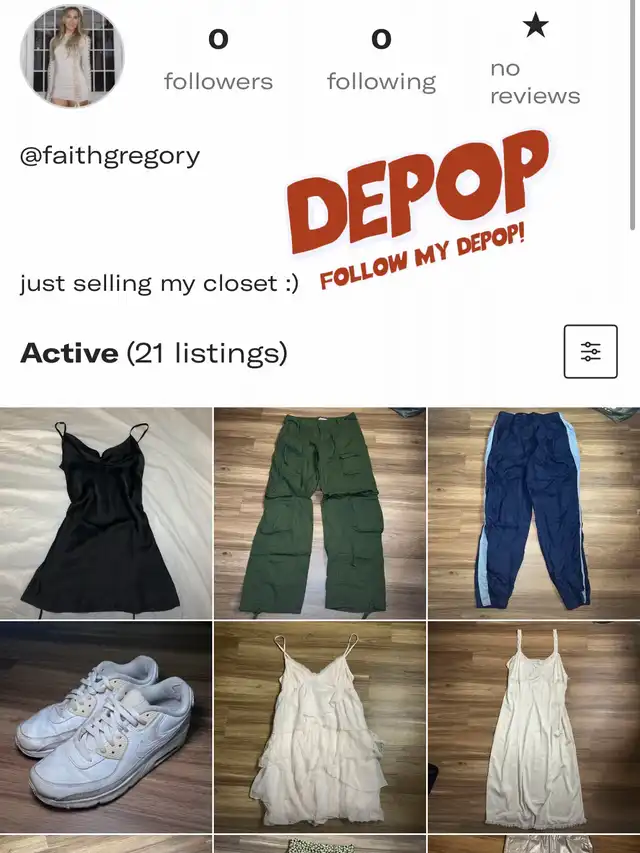View the followers list
Image resolution: width=640 pixels, height=853 pixels.
[x=218, y=60]
